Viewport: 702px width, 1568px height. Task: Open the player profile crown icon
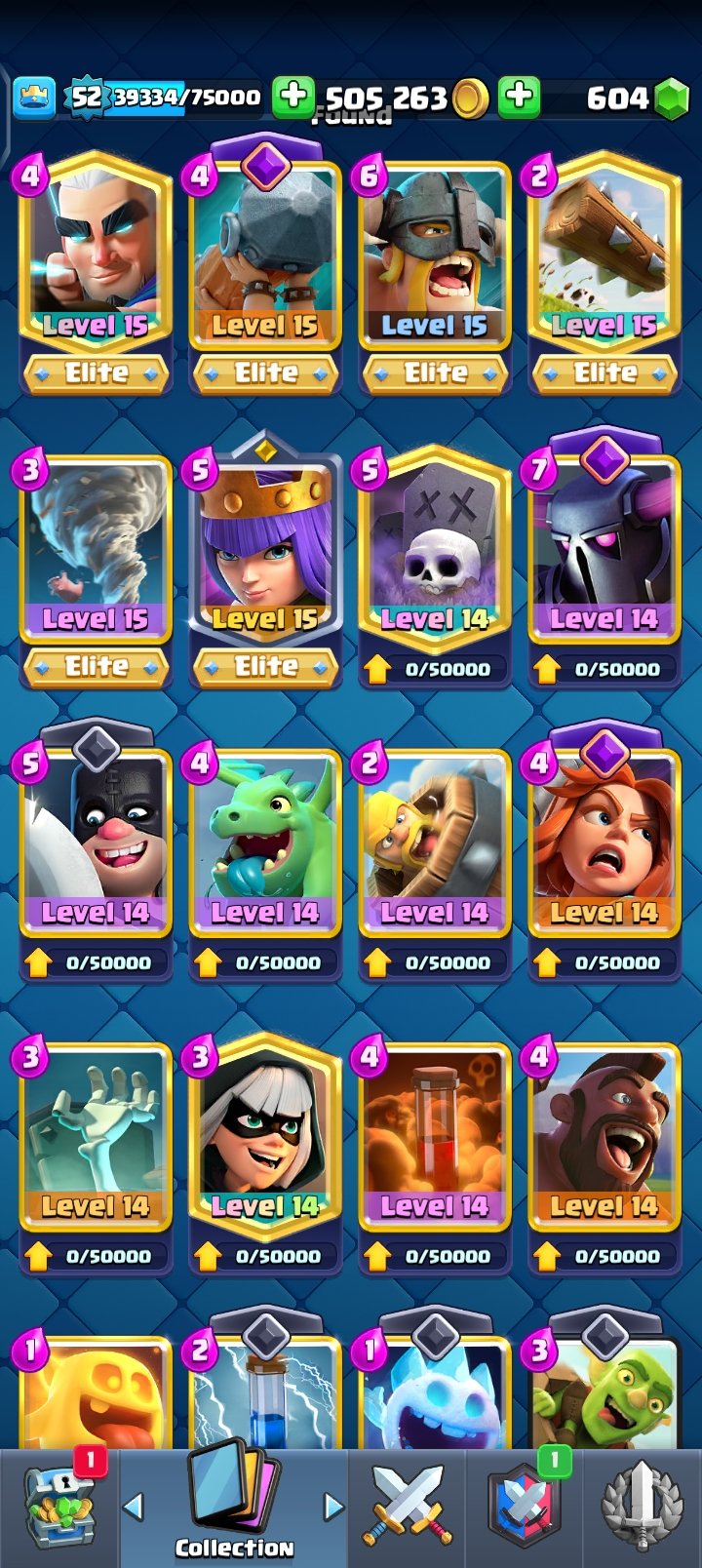(34, 98)
